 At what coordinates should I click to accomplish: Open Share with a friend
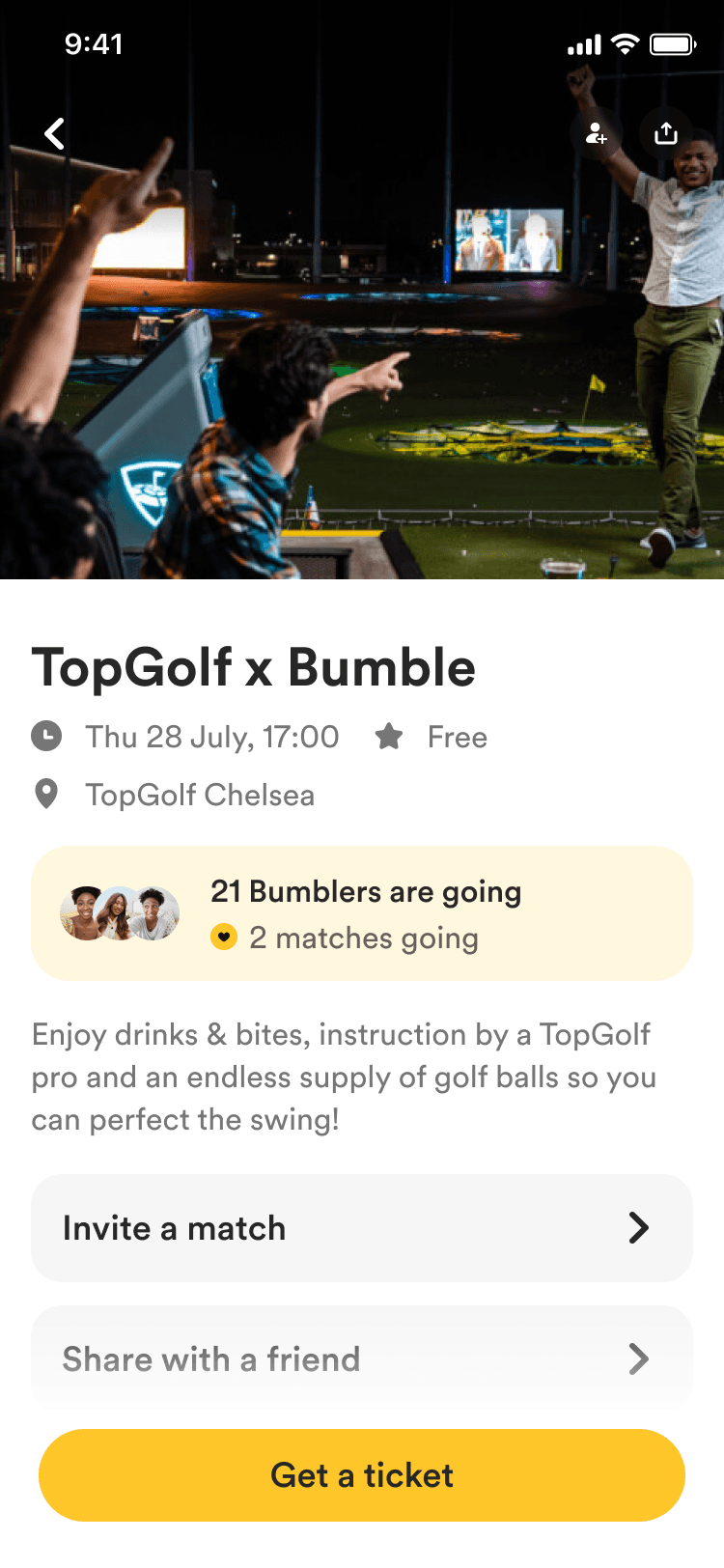(x=362, y=1358)
